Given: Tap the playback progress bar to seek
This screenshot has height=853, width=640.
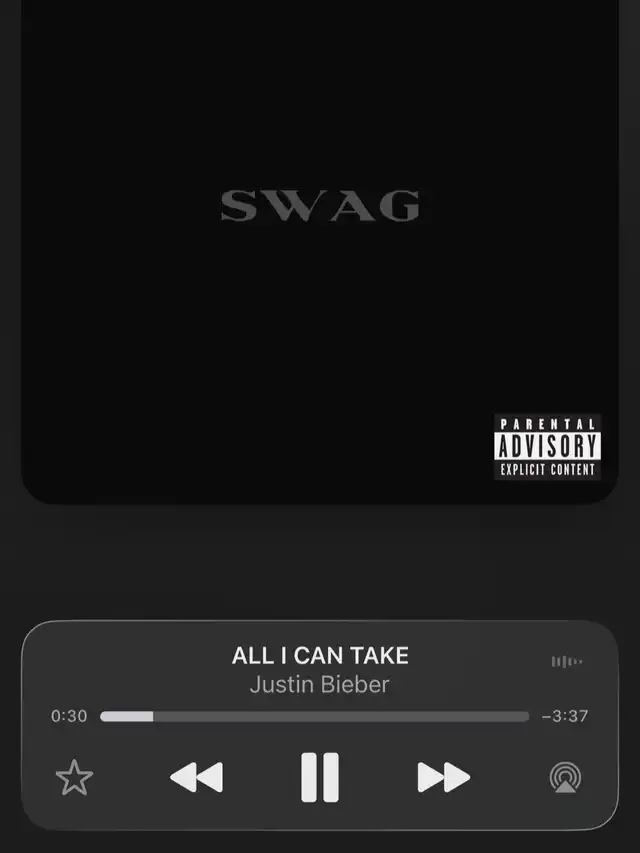Looking at the screenshot, I should (x=314, y=716).
